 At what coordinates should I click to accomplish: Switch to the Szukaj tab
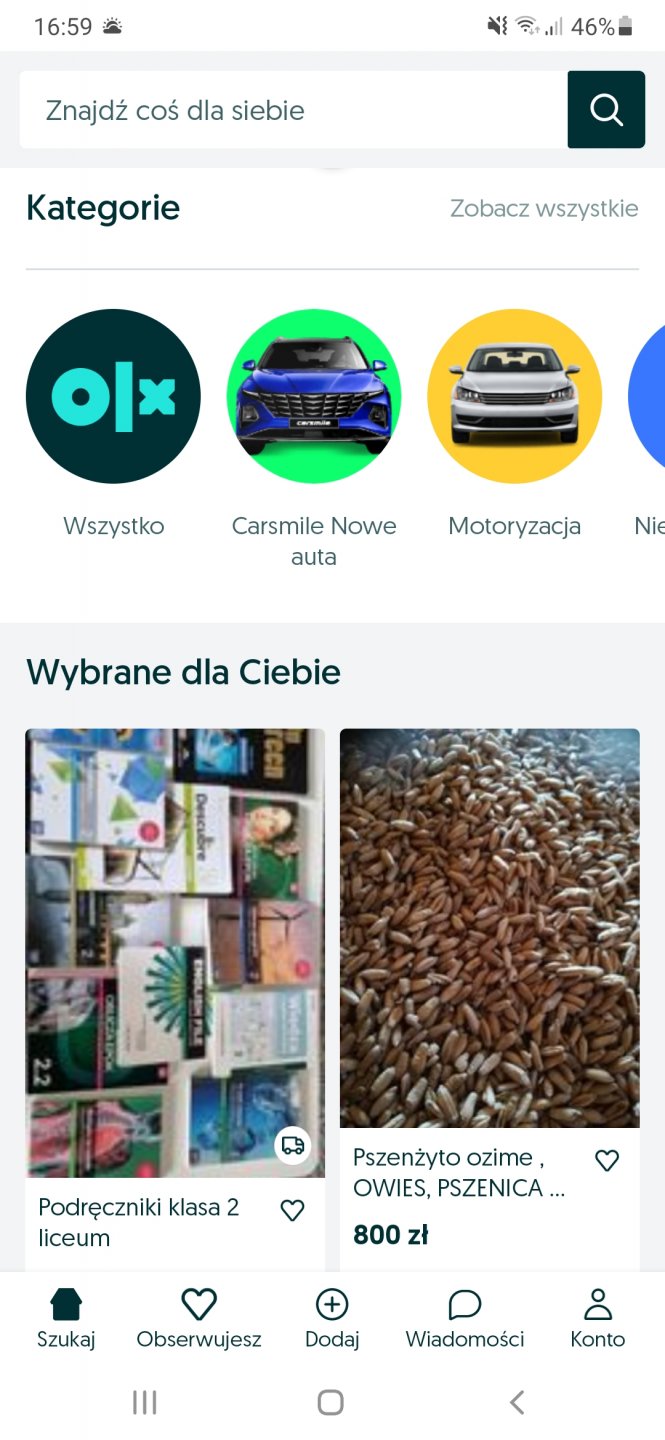(x=66, y=1319)
